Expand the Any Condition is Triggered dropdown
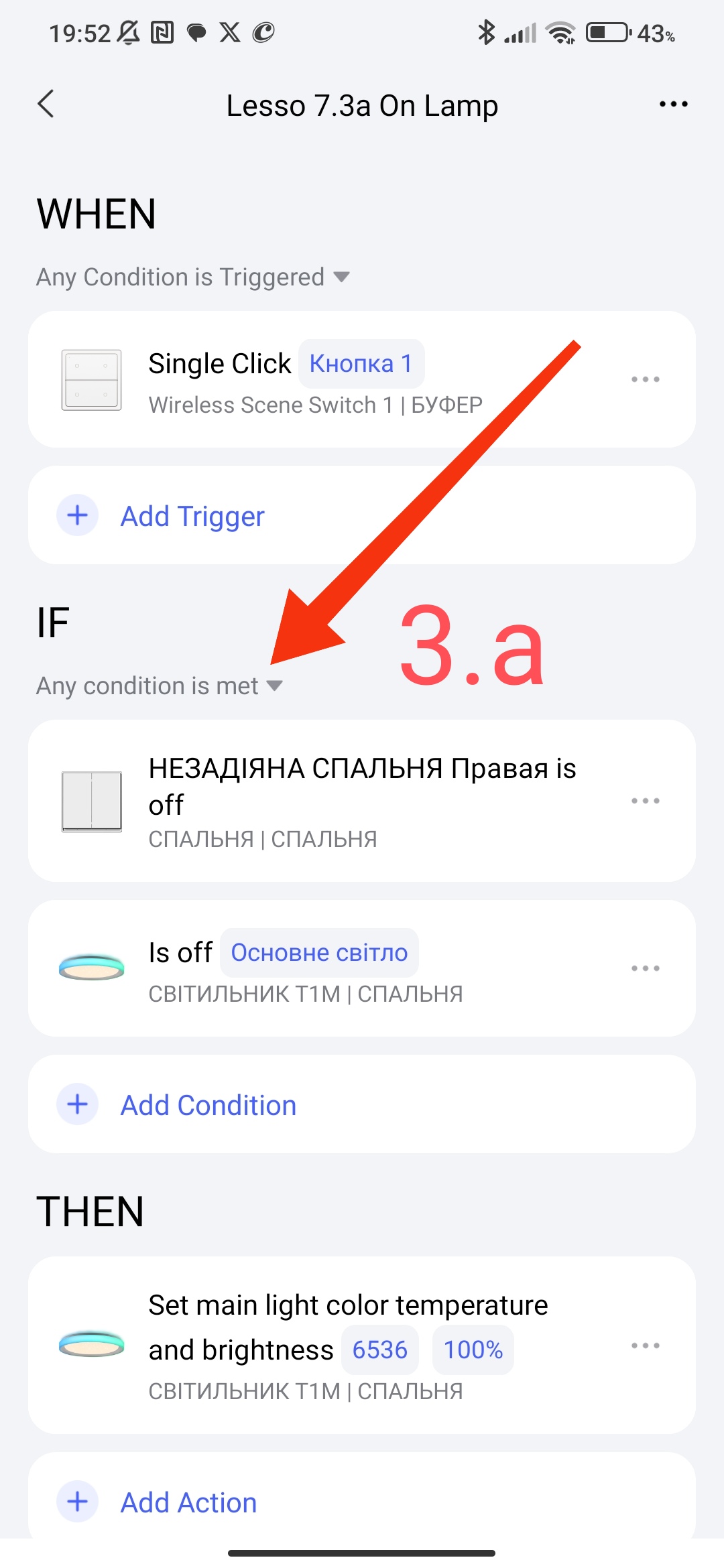The width and height of the screenshot is (724, 1568). point(193,277)
